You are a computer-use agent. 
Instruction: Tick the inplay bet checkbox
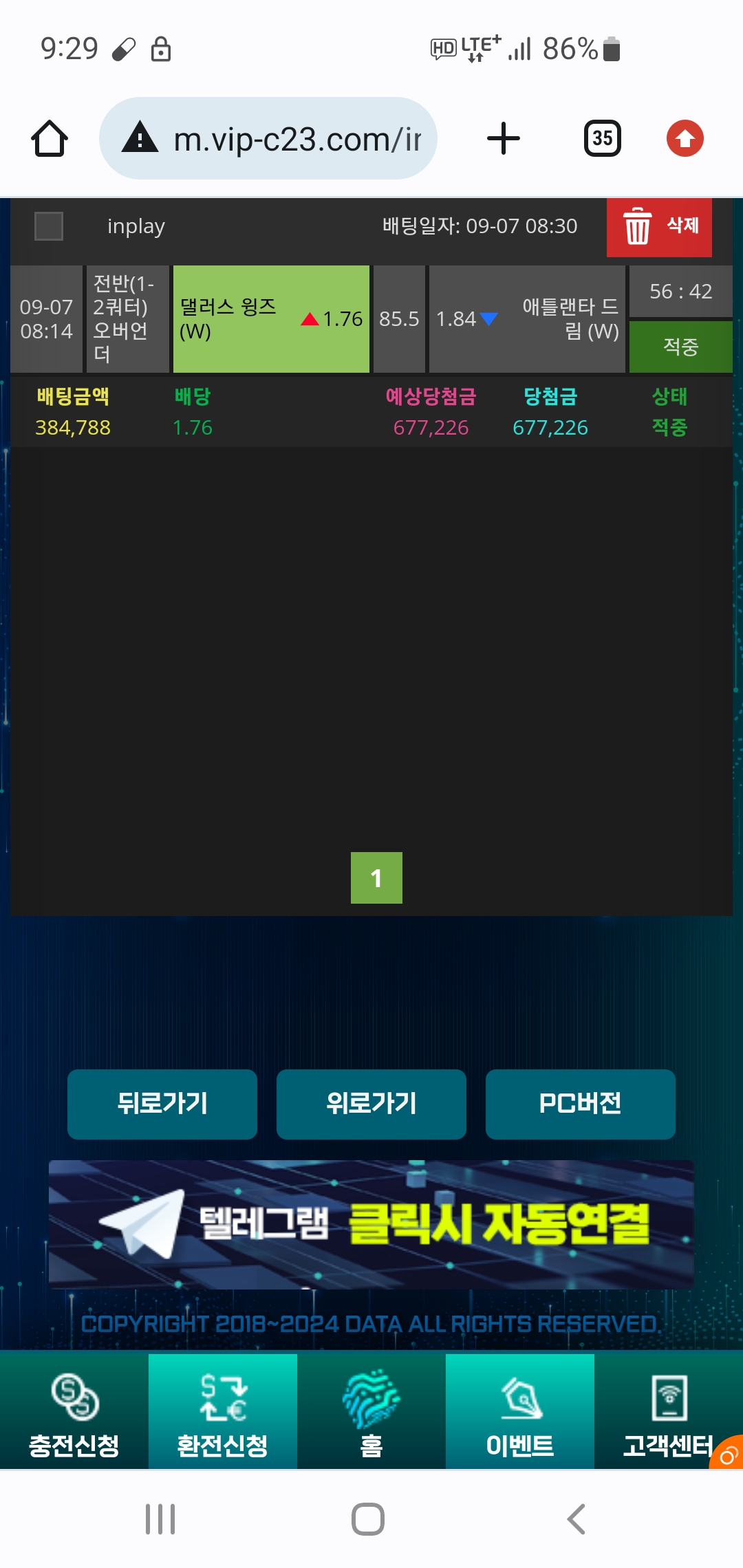click(x=49, y=226)
